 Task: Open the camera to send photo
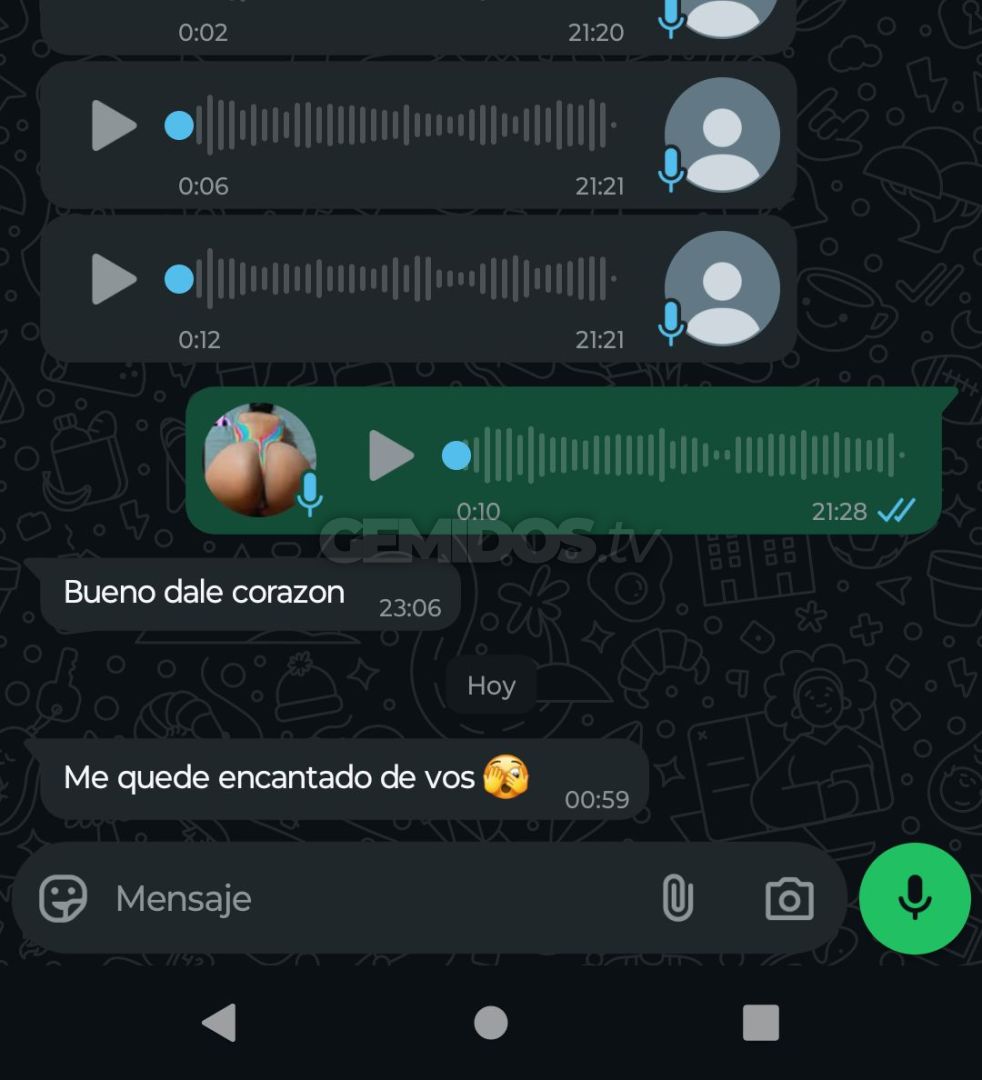[x=789, y=898]
